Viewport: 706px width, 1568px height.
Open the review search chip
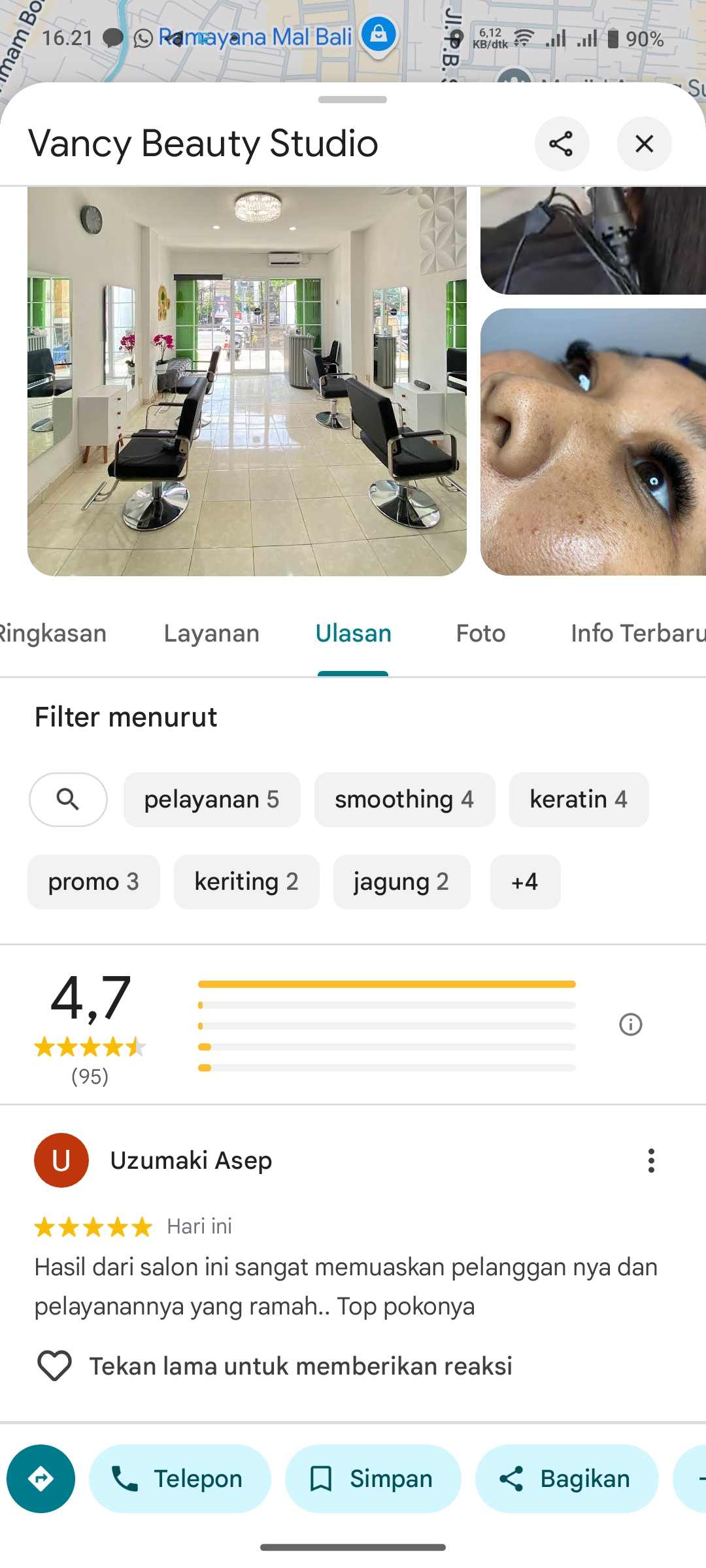[x=68, y=799]
